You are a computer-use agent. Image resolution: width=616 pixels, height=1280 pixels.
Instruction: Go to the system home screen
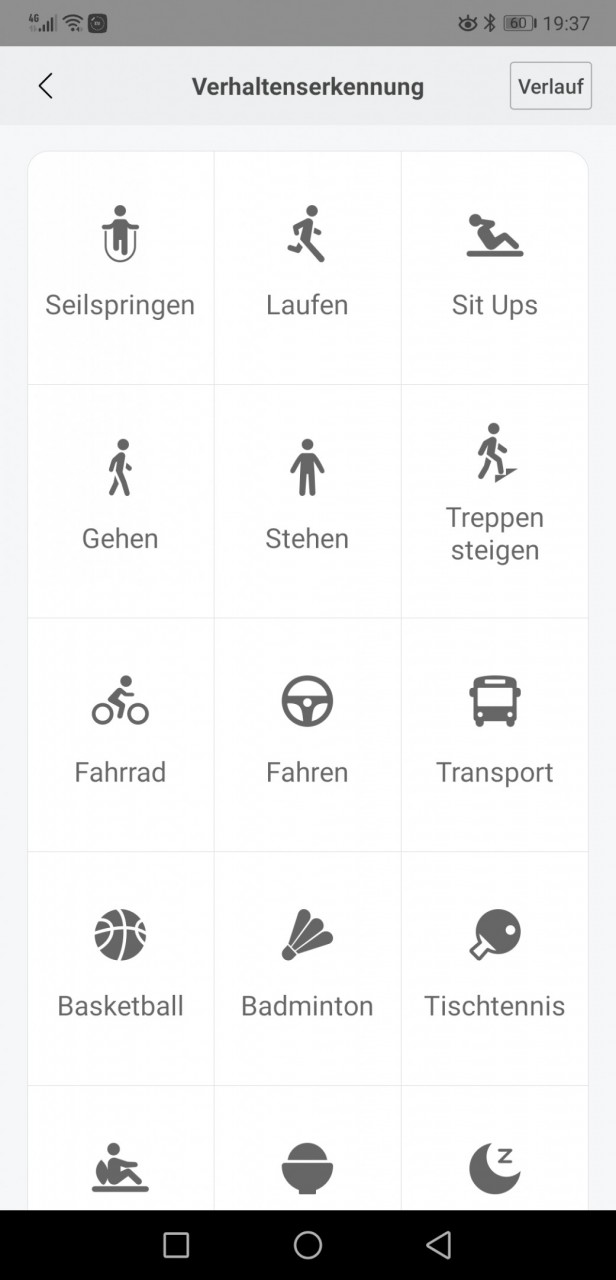click(x=308, y=1245)
